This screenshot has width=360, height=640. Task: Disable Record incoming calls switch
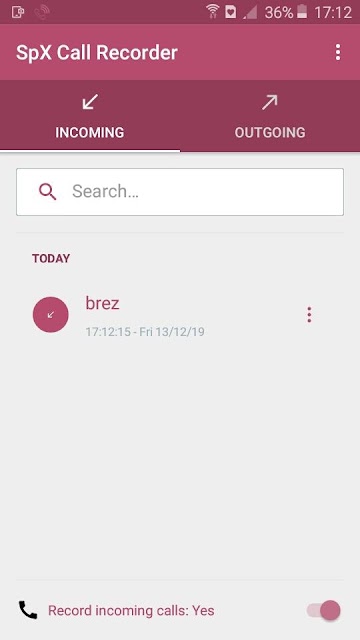click(x=324, y=610)
